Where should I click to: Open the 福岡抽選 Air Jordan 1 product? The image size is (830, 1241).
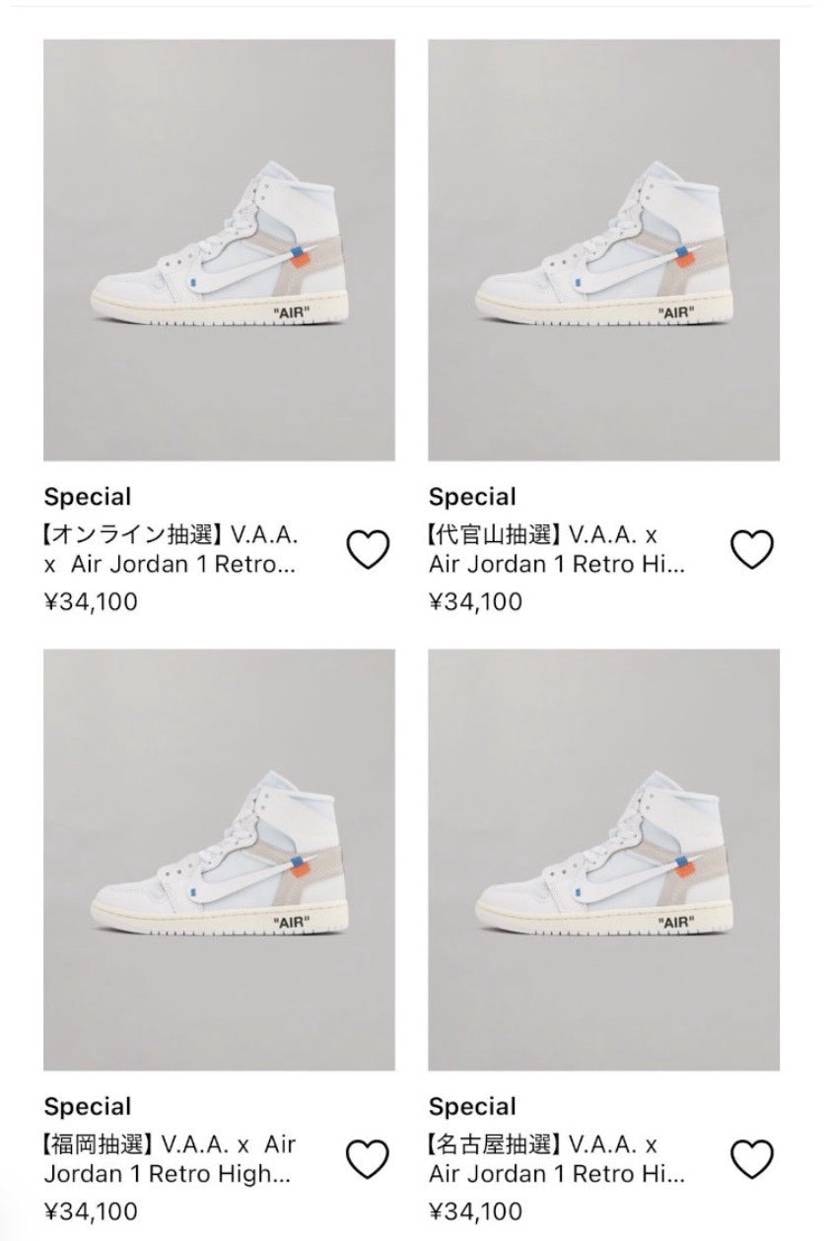(219, 860)
